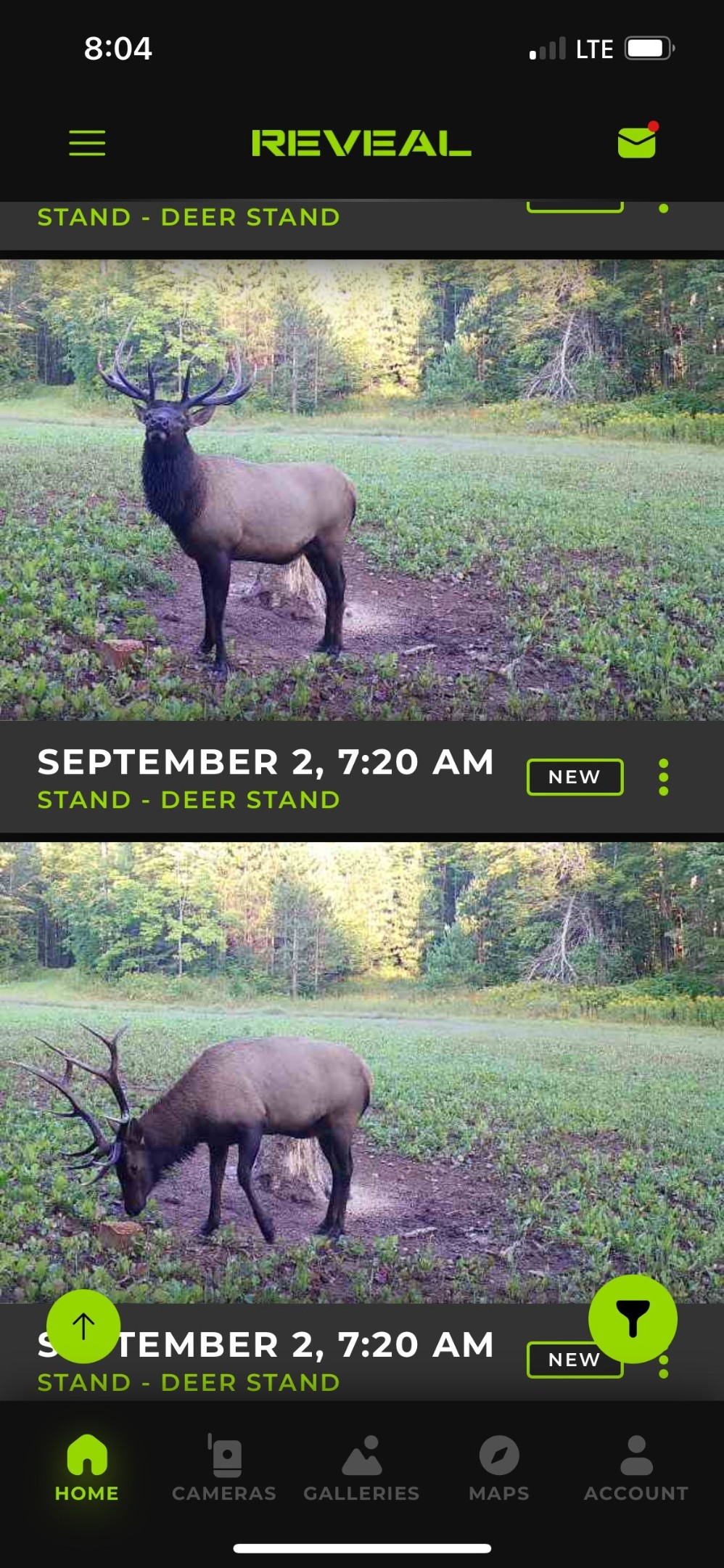724x1568 pixels.
Task: Jump back to top with arrow button
Action: [x=83, y=1326]
